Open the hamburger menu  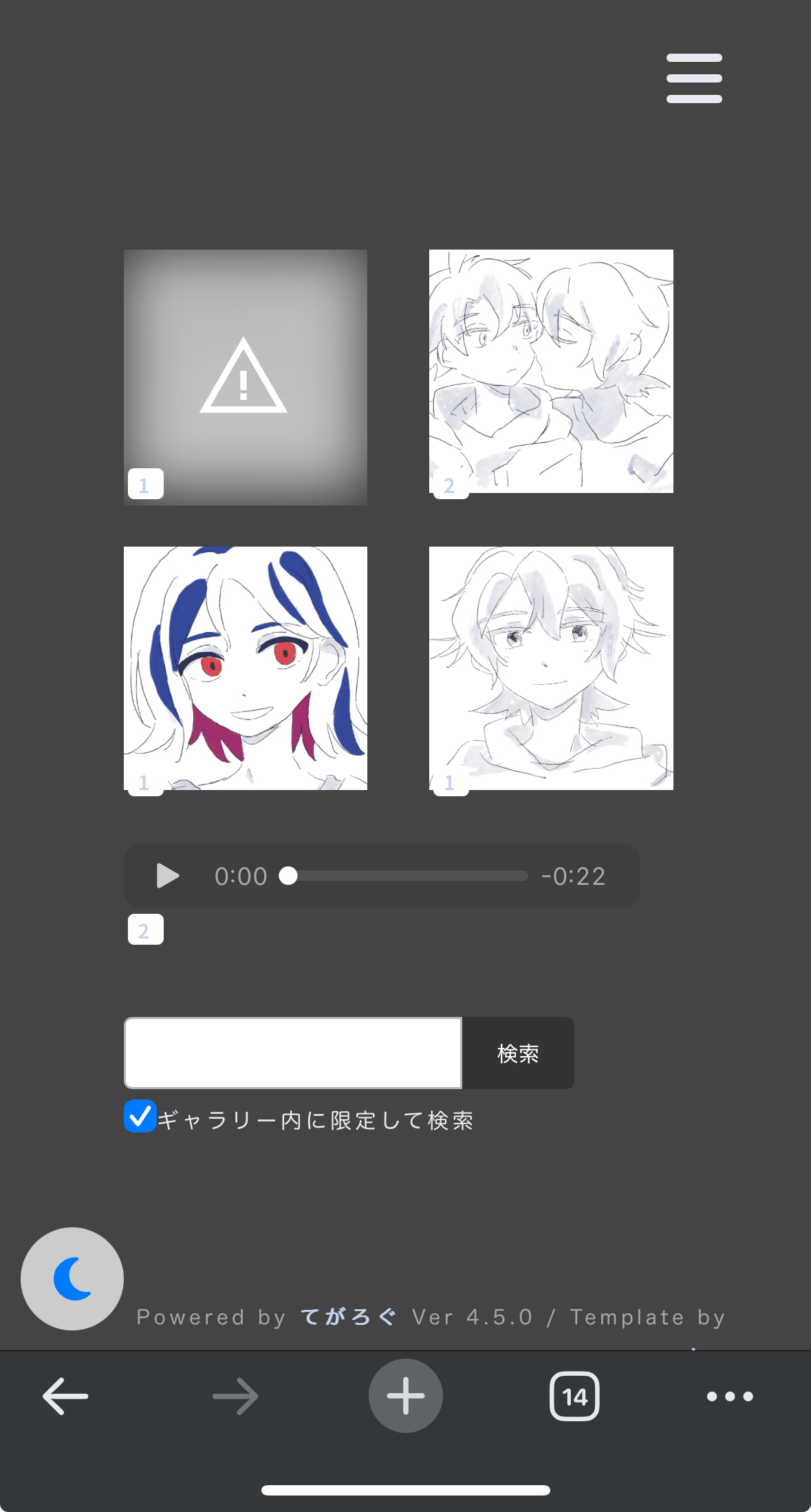694,78
